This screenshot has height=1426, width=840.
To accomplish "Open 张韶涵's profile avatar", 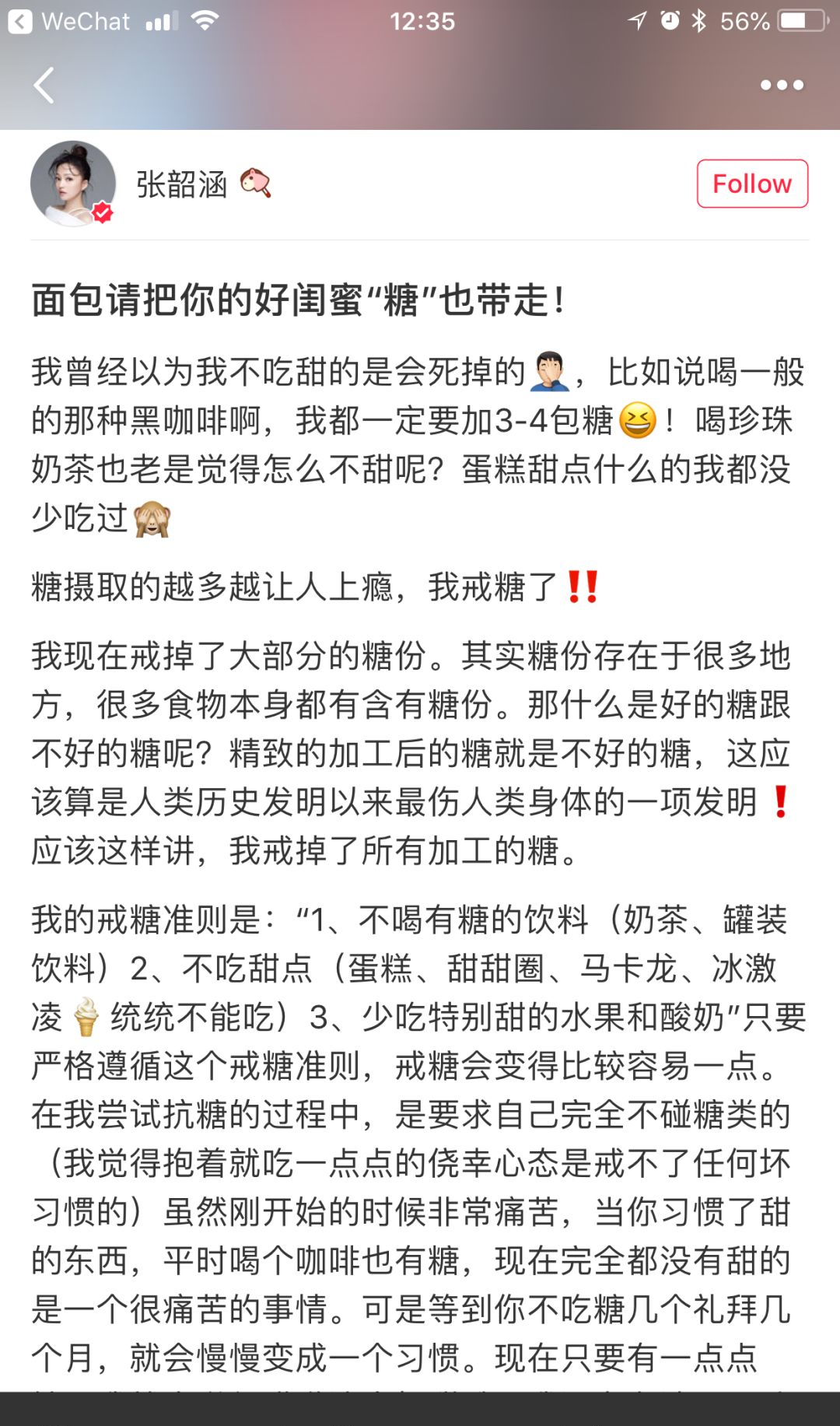I will 73,184.
